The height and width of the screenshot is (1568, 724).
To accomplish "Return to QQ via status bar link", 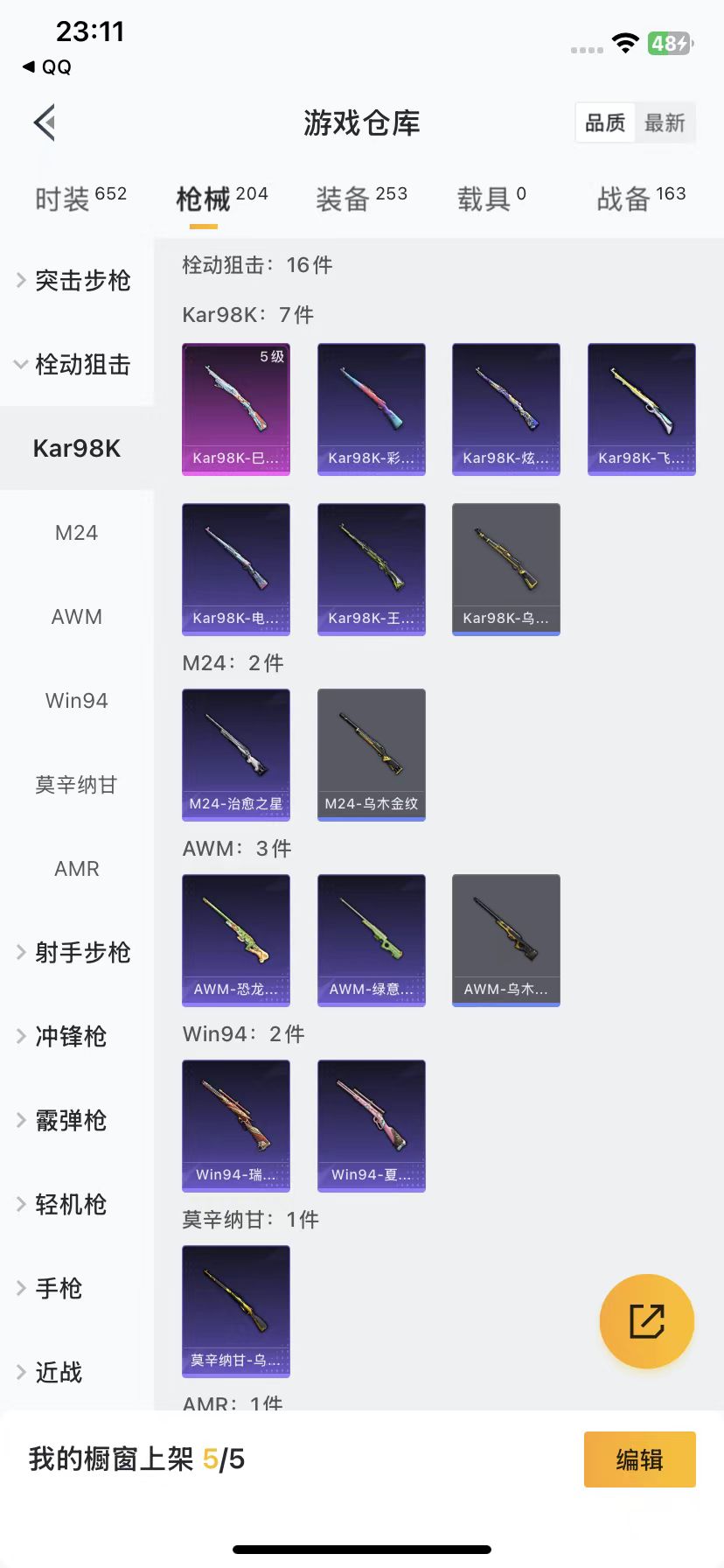I will coord(48,67).
